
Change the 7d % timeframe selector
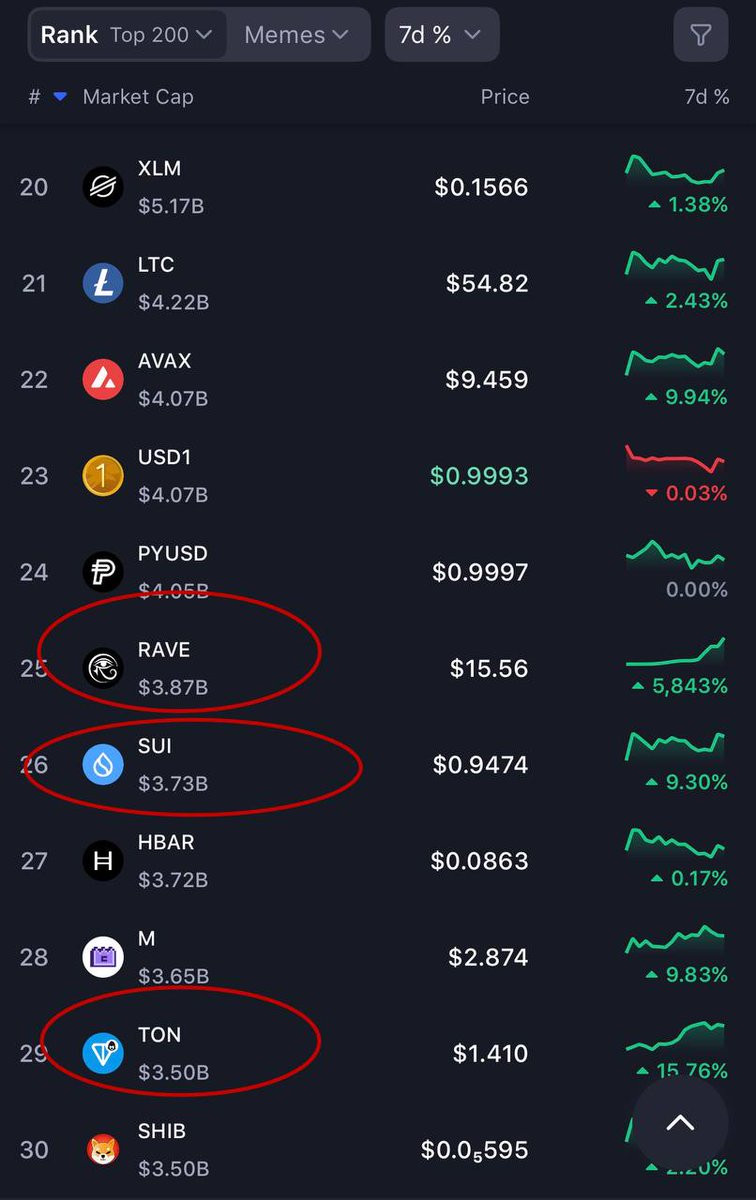(441, 35)
